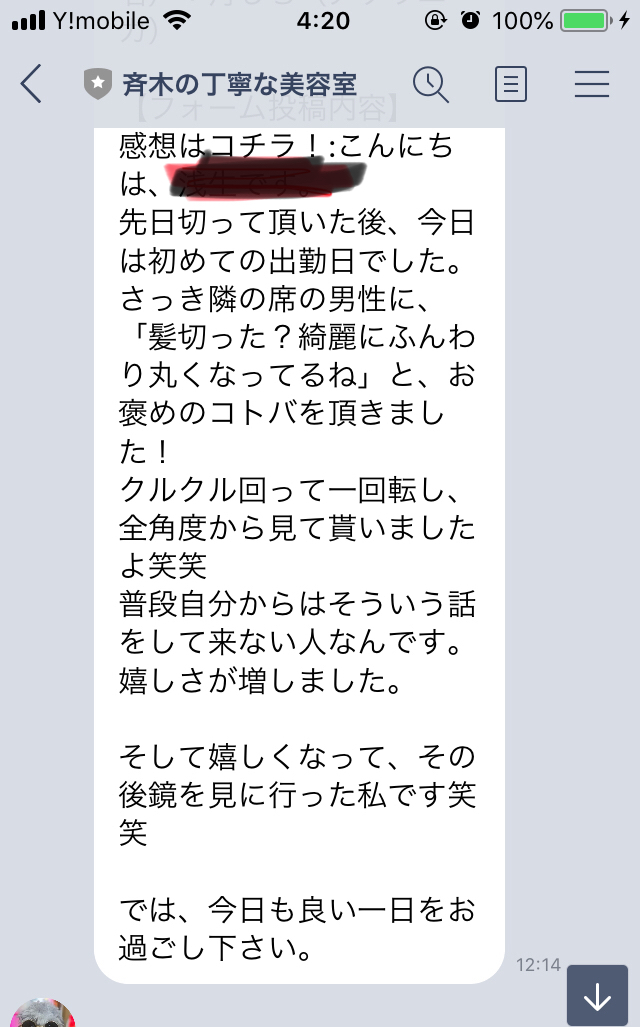Open the hamburger menu

point(592,84)
